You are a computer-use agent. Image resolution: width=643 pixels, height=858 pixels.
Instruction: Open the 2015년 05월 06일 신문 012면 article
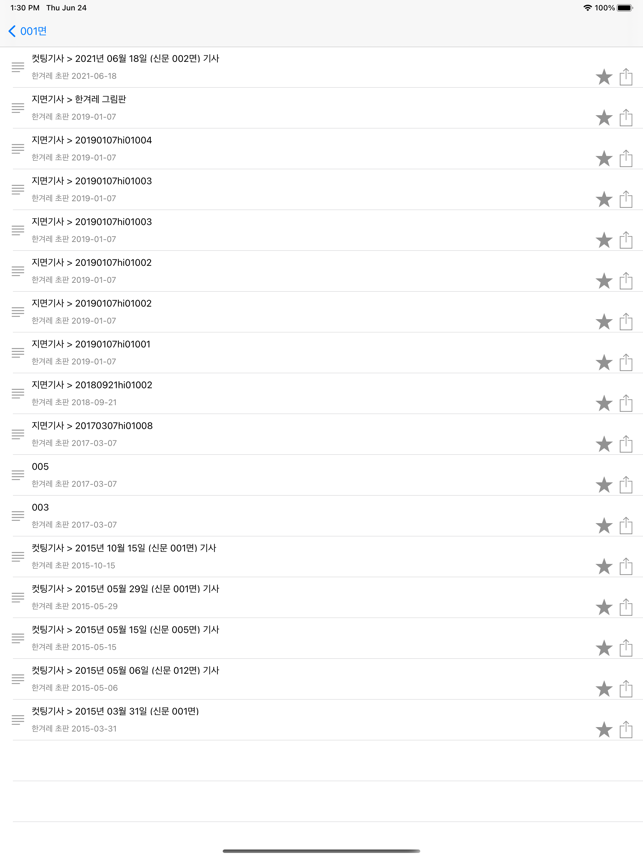[200, 679]
